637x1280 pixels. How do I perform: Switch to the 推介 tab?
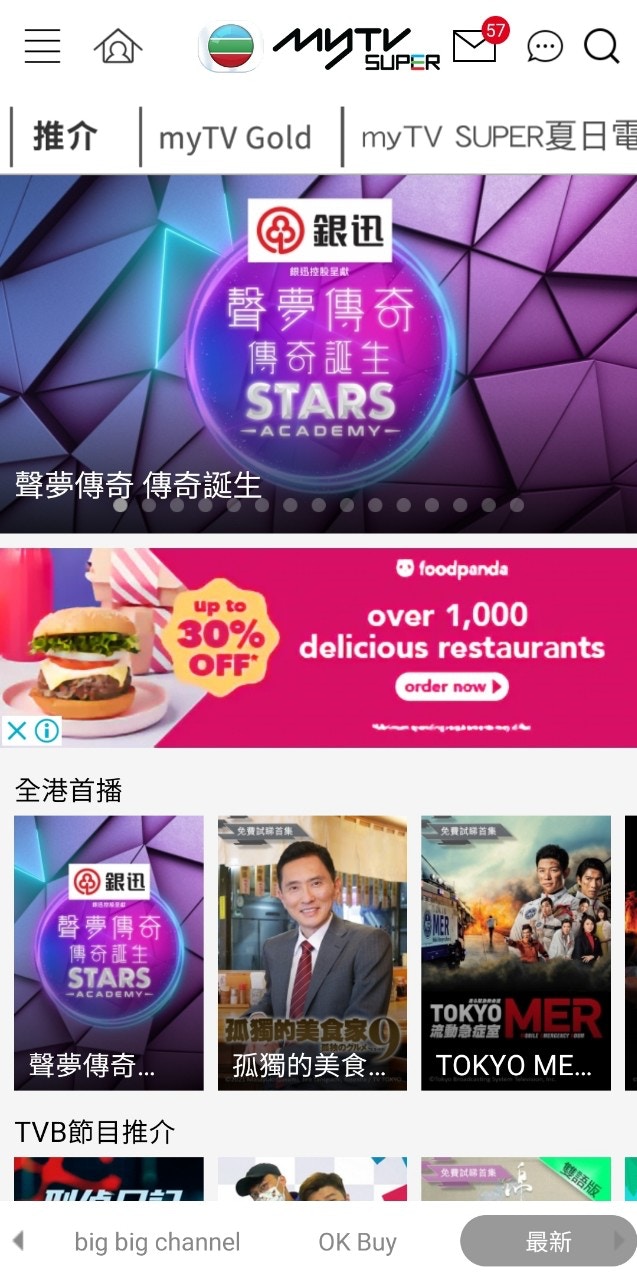coord(66,137)
